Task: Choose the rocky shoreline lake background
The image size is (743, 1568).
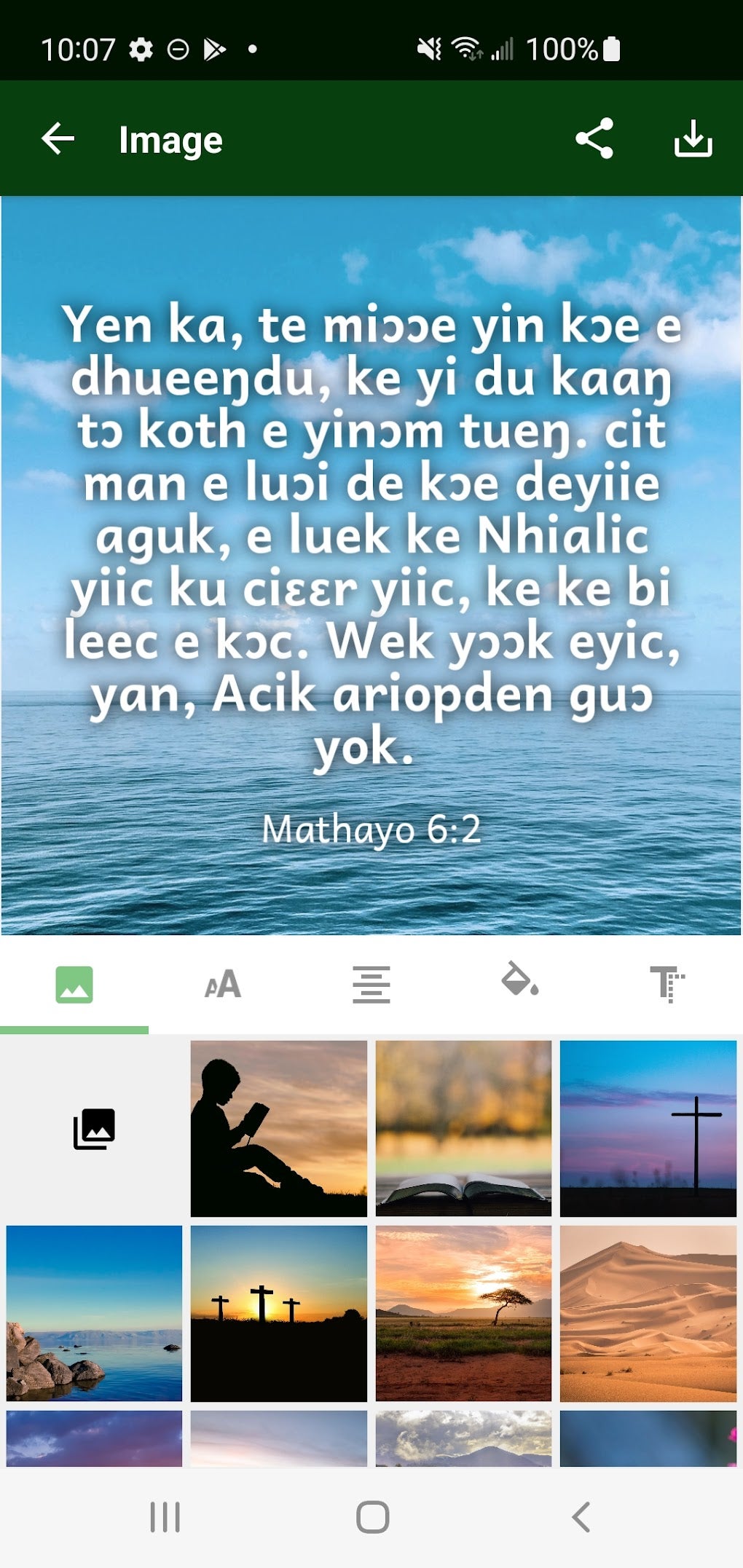Action: (94, 1314)
